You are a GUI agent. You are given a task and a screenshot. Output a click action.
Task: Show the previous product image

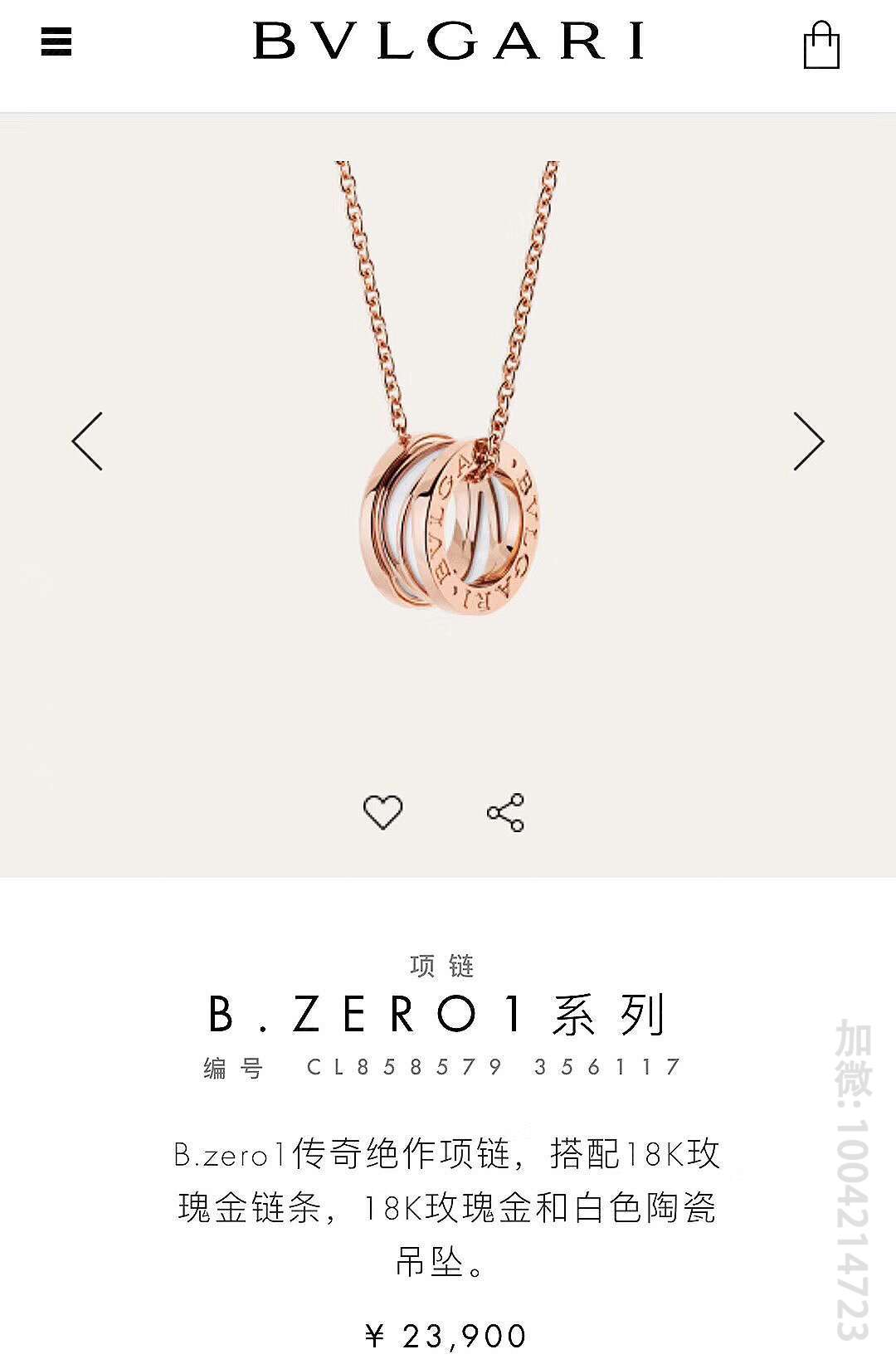click(87, 441)
